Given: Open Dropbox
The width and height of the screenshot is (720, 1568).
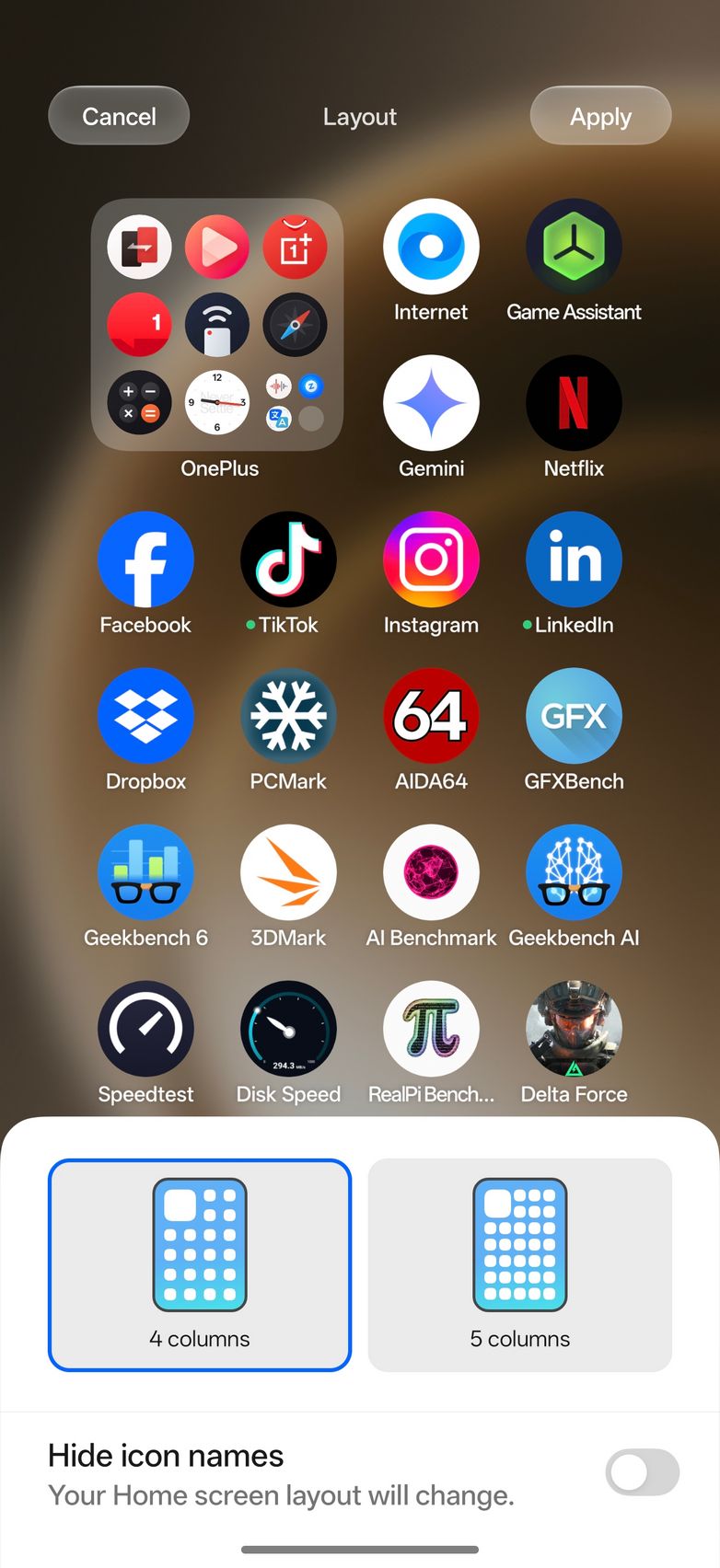Looking at the screenshot, I should 145,717.
